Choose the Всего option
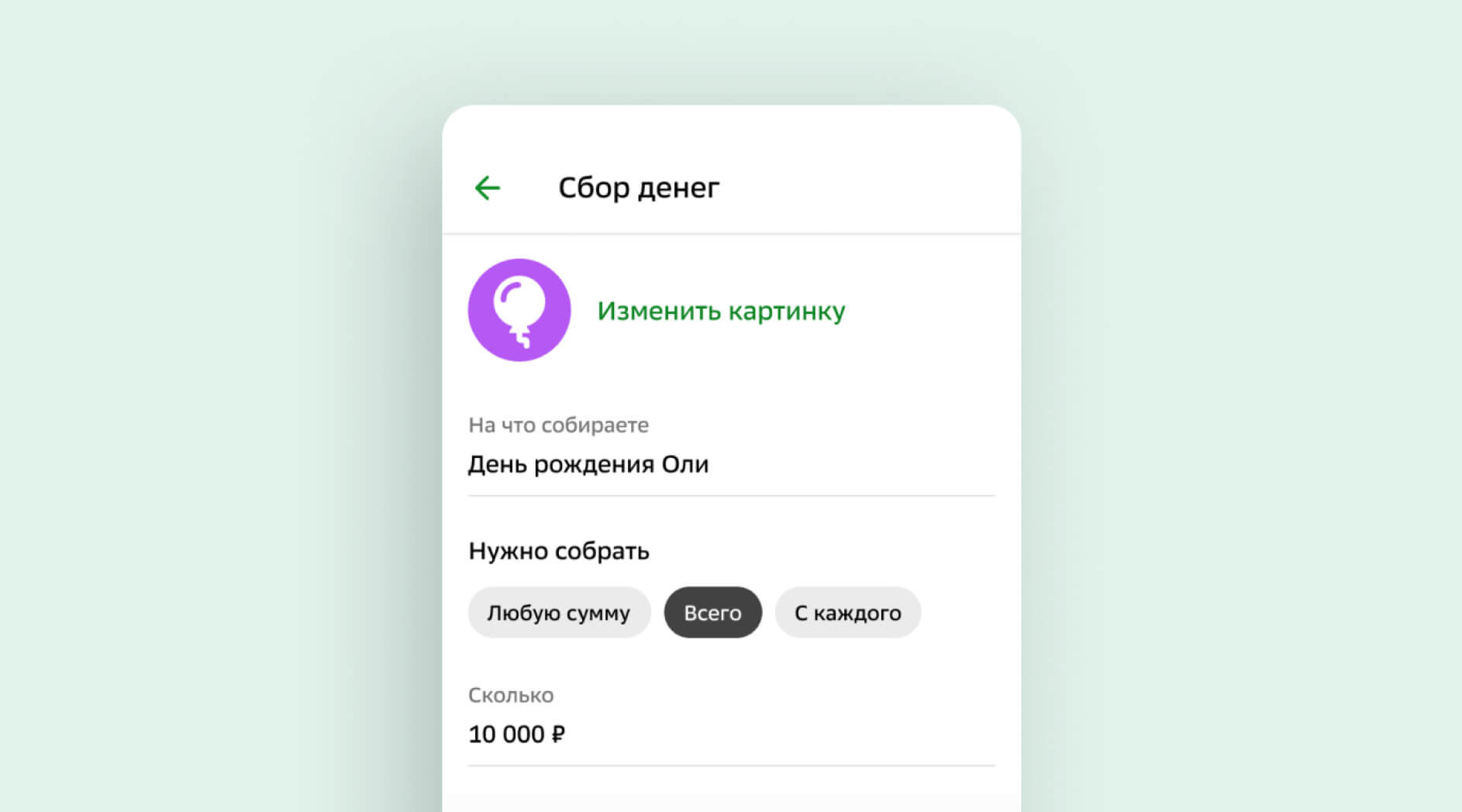The height and width of the screenshot is (812, 1462). (x=712, y=613)
